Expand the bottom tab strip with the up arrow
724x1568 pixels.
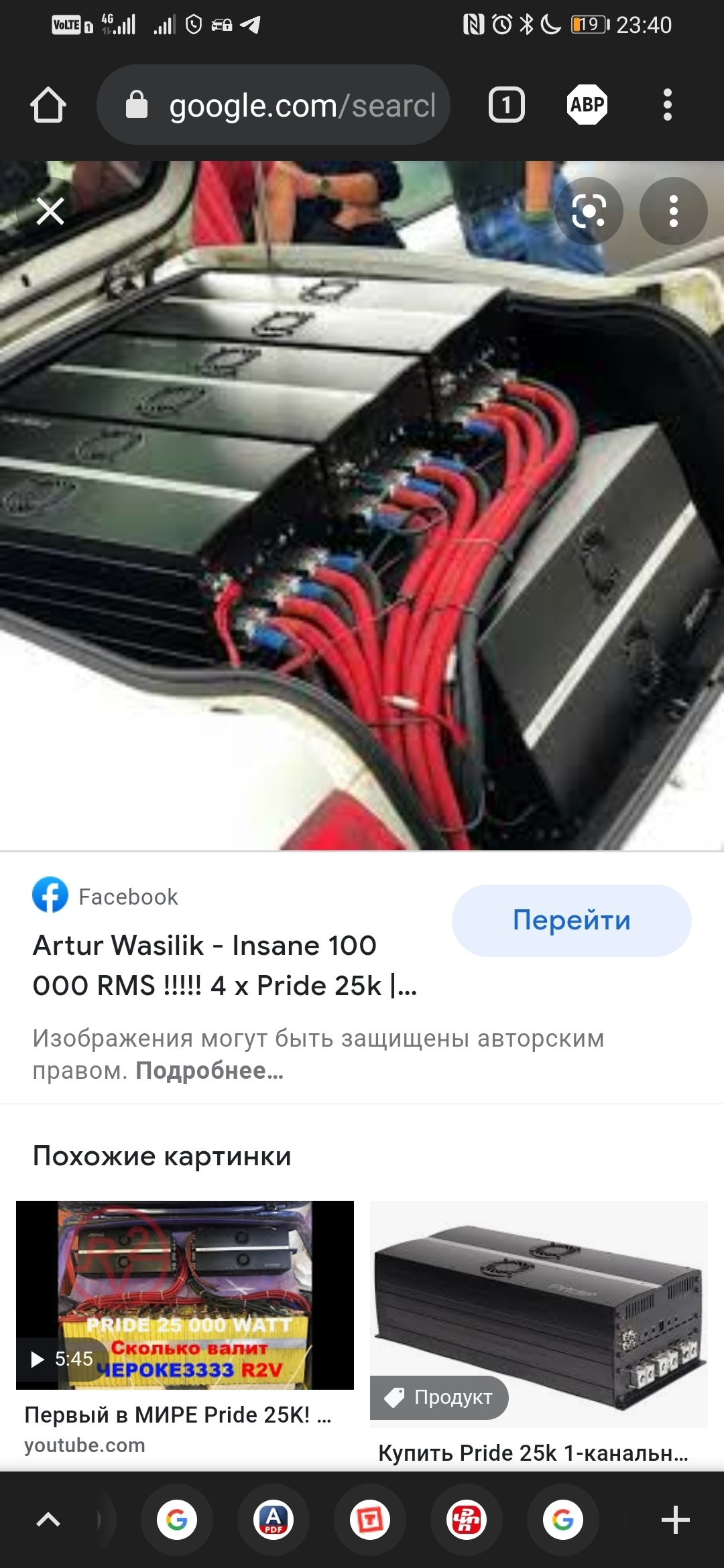(48, 1520)
